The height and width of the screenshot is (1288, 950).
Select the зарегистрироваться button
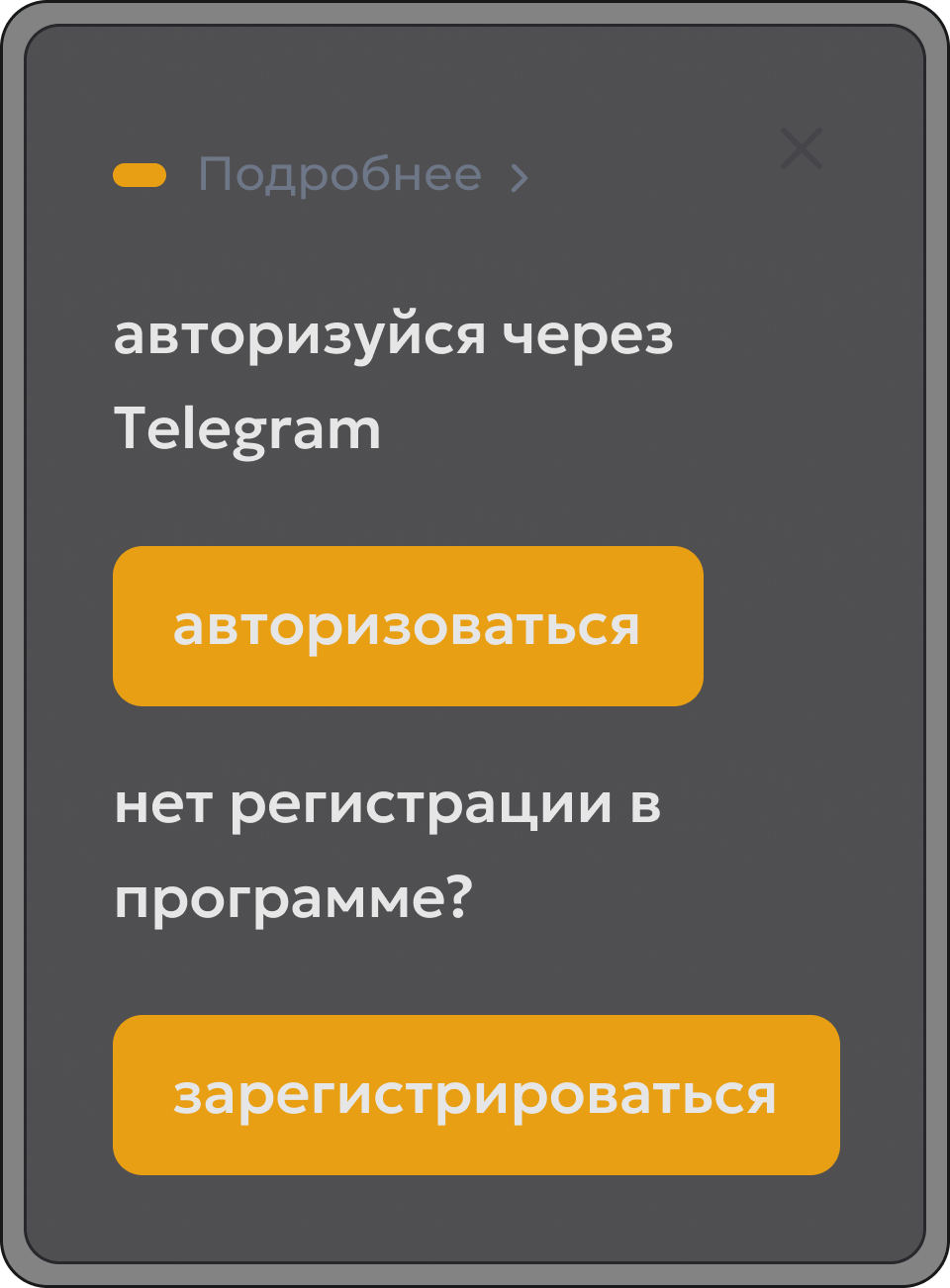coord(476,1095)
